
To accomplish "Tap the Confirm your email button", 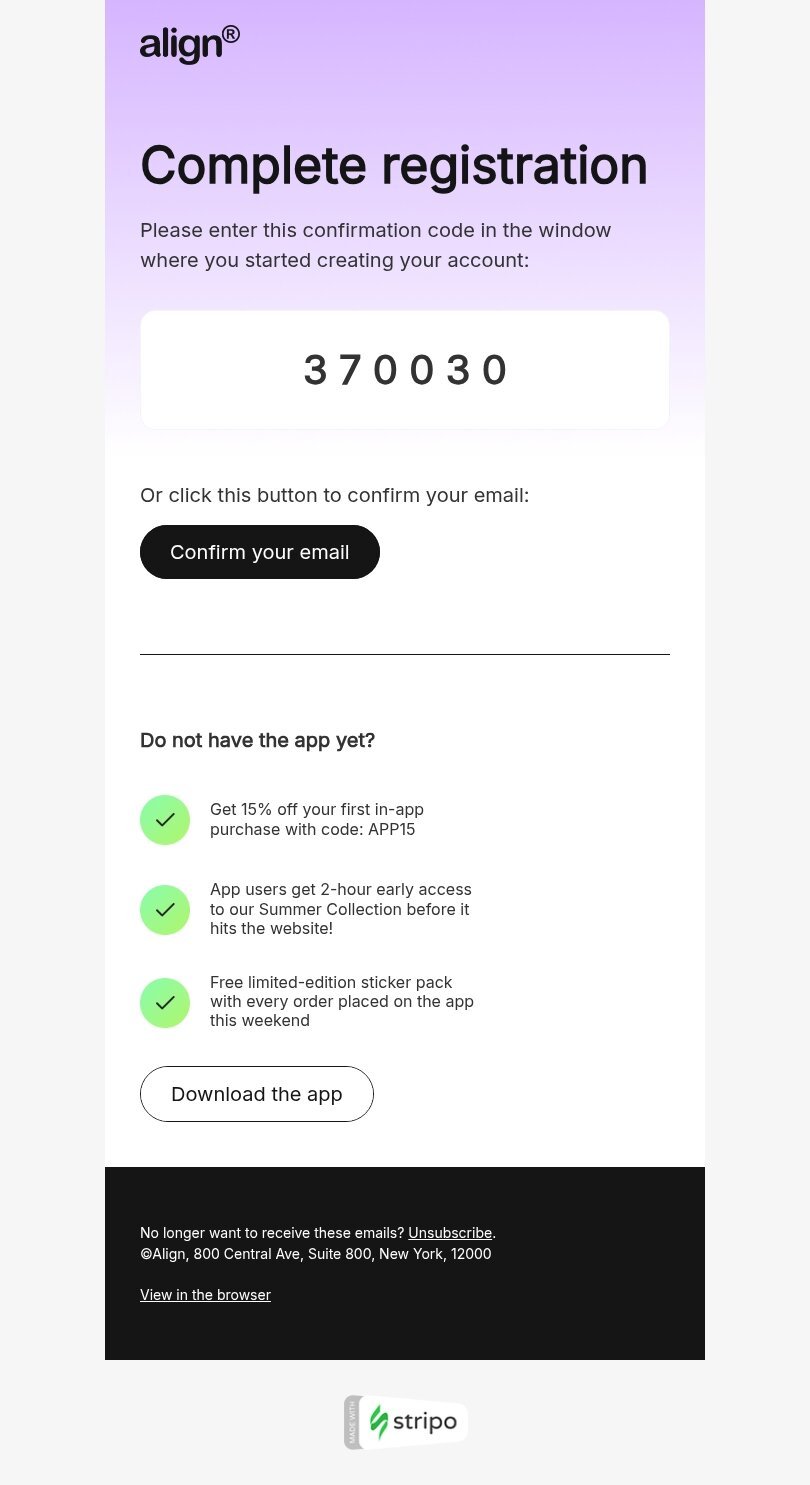I will click(x=259, y=552).
